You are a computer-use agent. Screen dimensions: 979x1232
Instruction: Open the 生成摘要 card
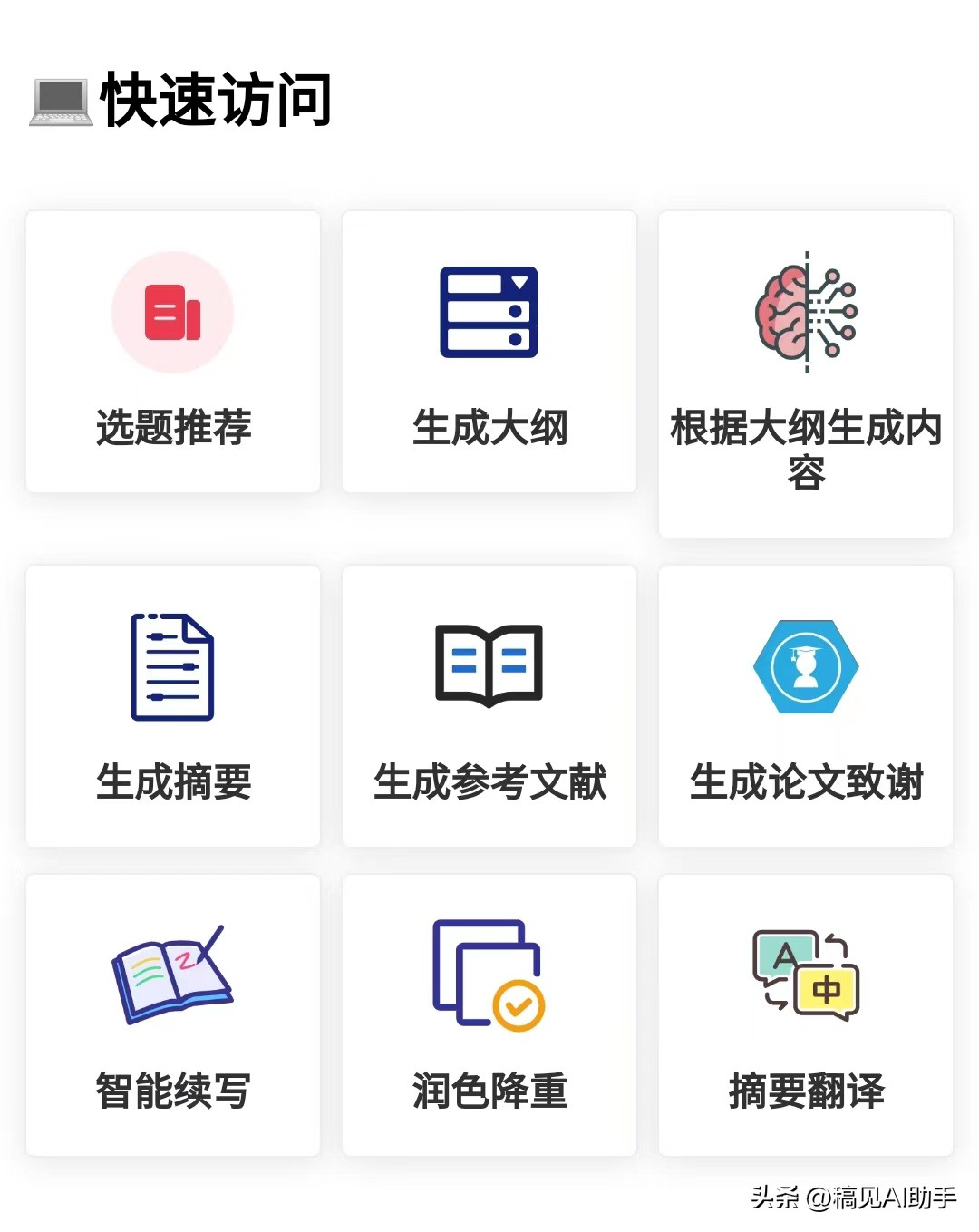tap(171, 707)
